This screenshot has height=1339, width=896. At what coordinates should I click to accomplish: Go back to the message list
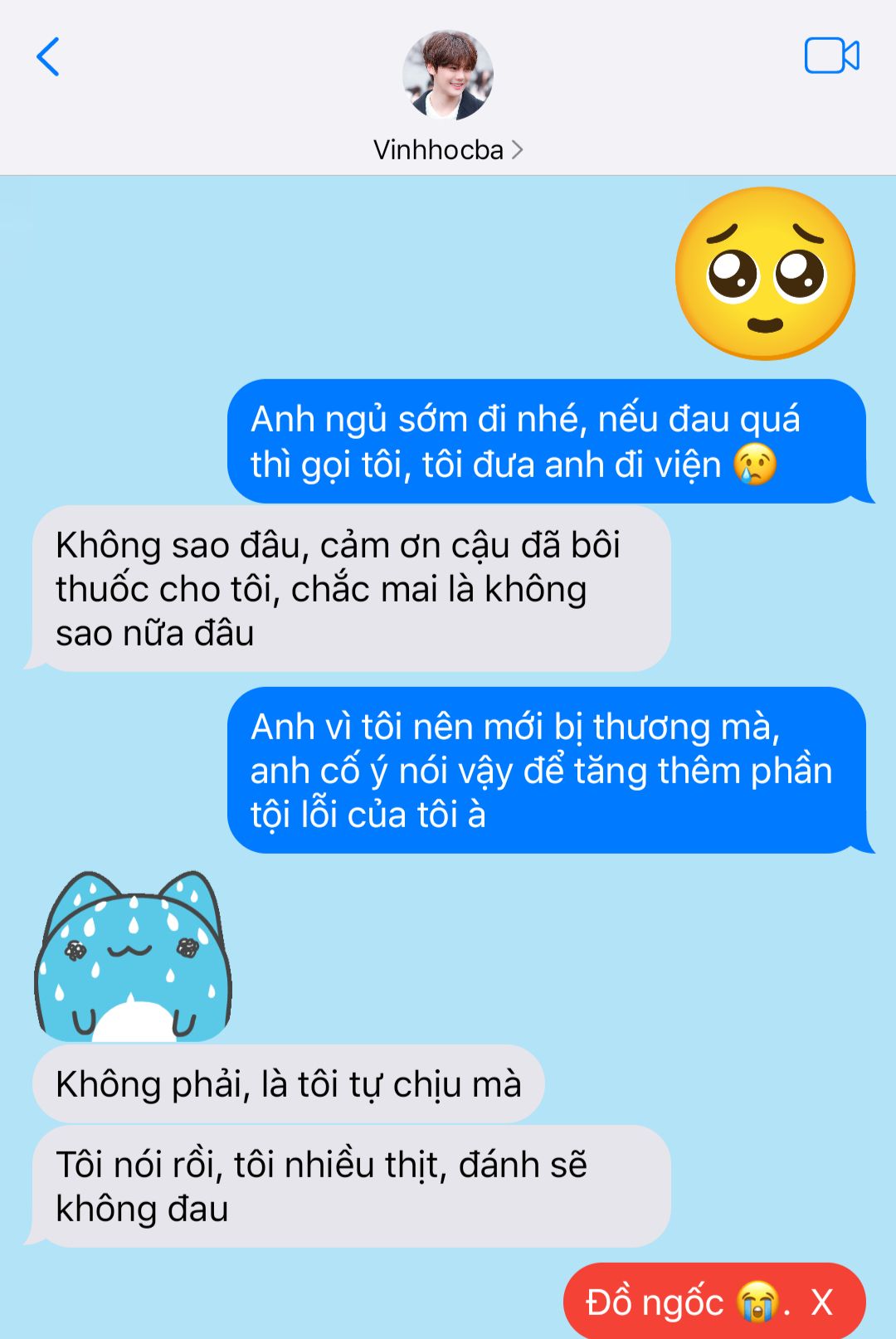(48, 57)
